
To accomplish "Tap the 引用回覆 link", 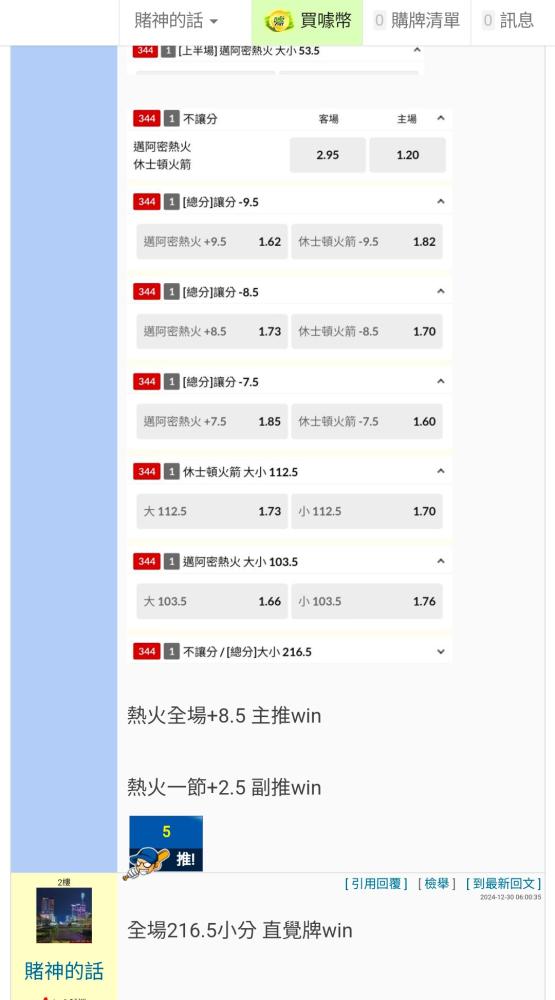I will click(x=376, y=883).
